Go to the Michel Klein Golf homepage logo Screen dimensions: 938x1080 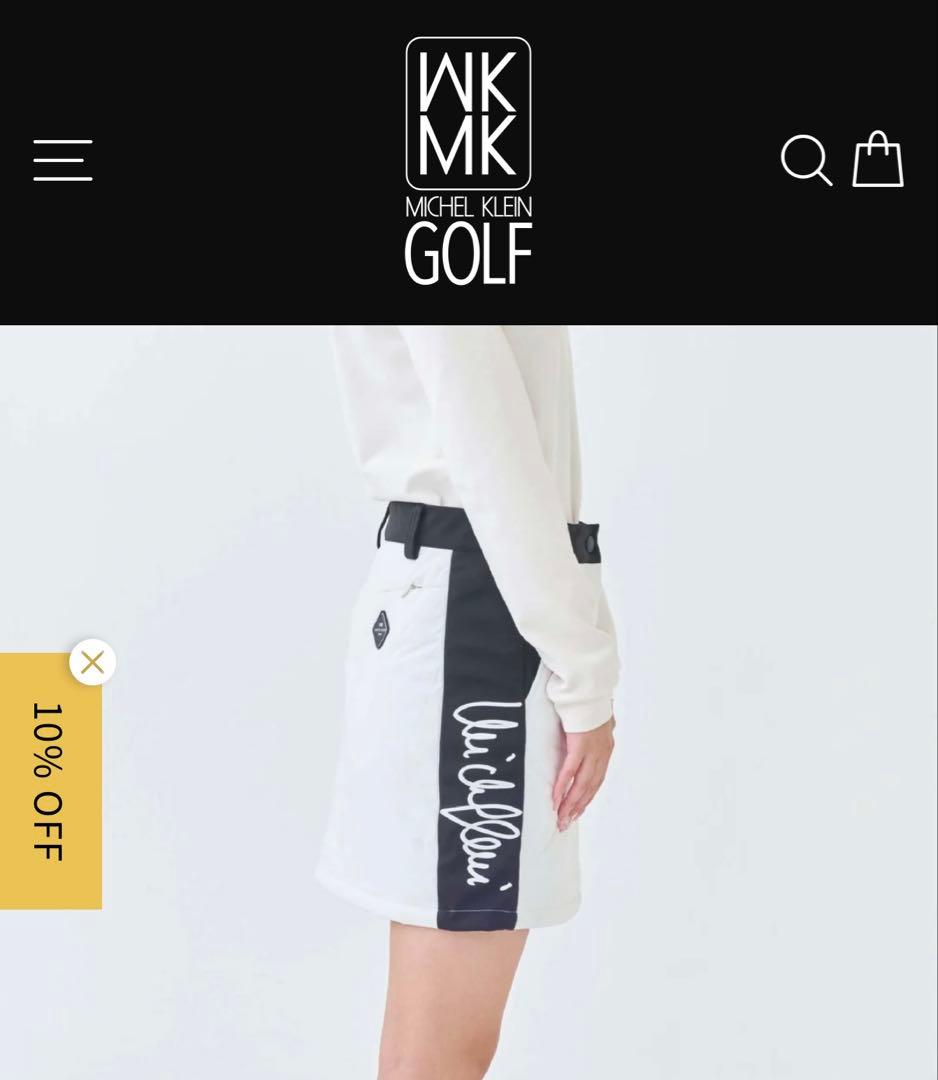(468, 161)
